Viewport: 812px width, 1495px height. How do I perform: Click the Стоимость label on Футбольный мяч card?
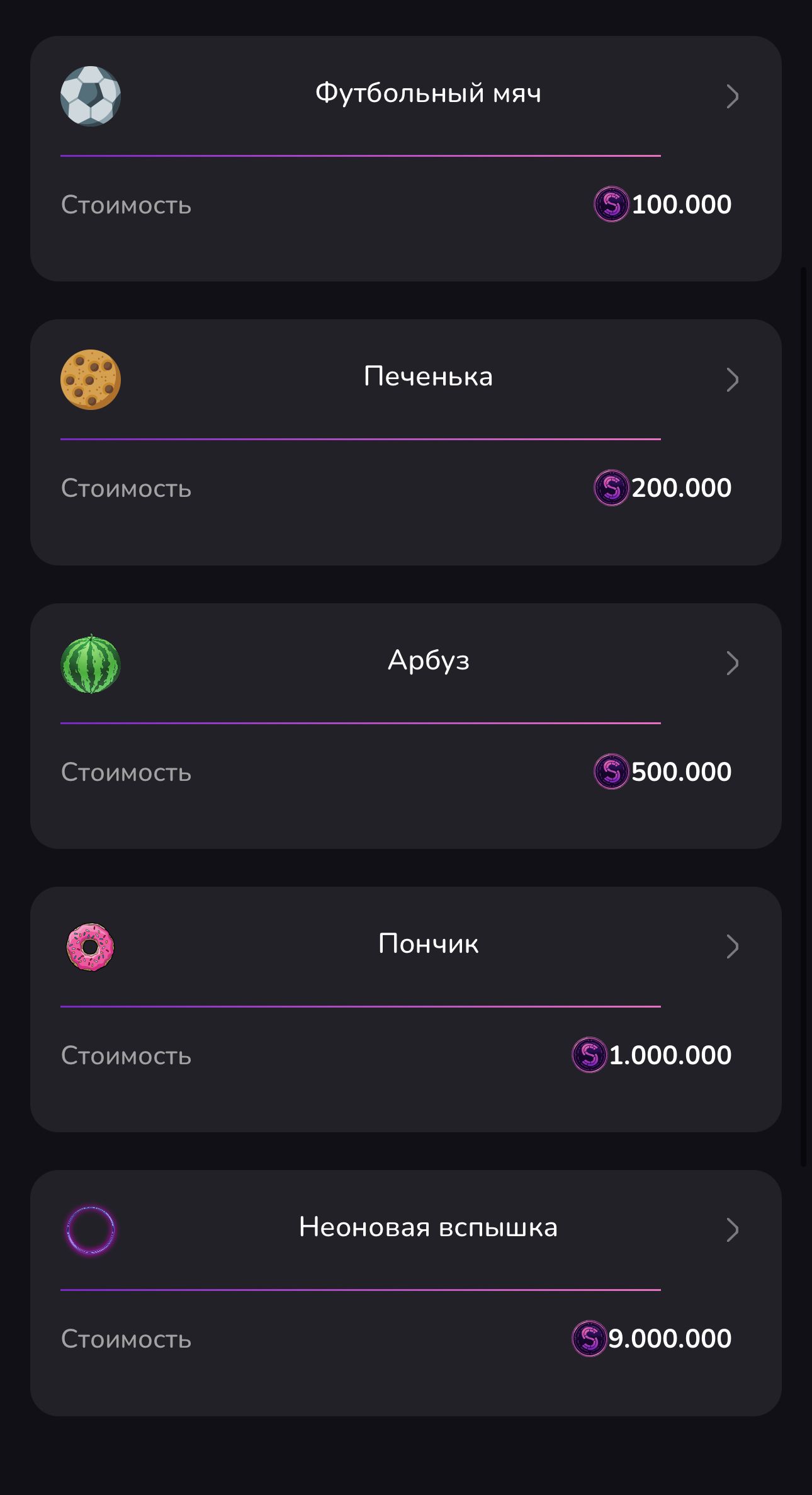pyautogui.click(x=125, y=205)
